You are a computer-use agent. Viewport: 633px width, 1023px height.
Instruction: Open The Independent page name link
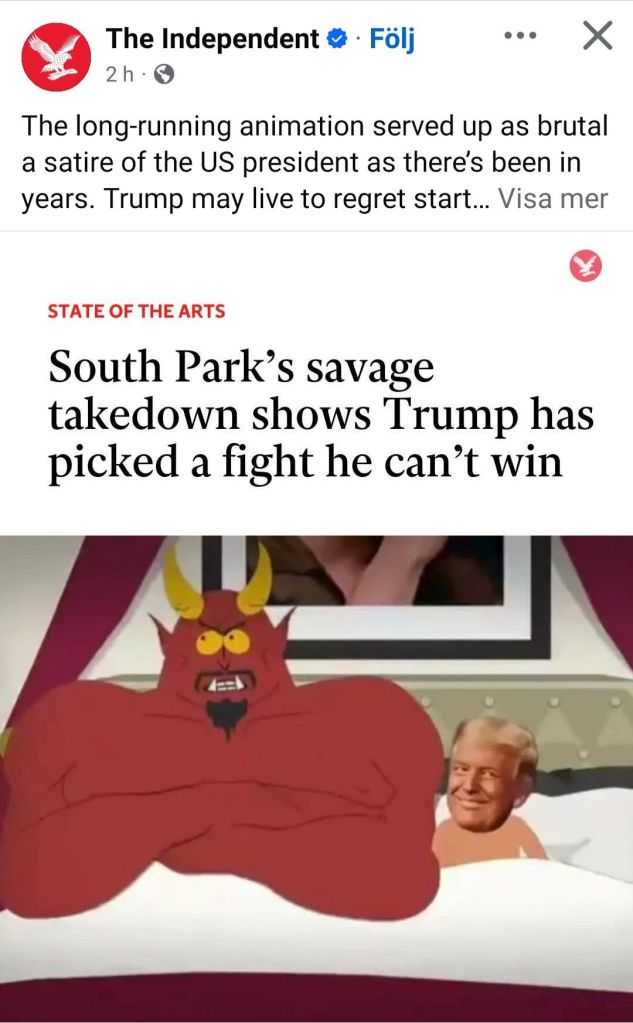pyautogui.click(x=212, y=39)
